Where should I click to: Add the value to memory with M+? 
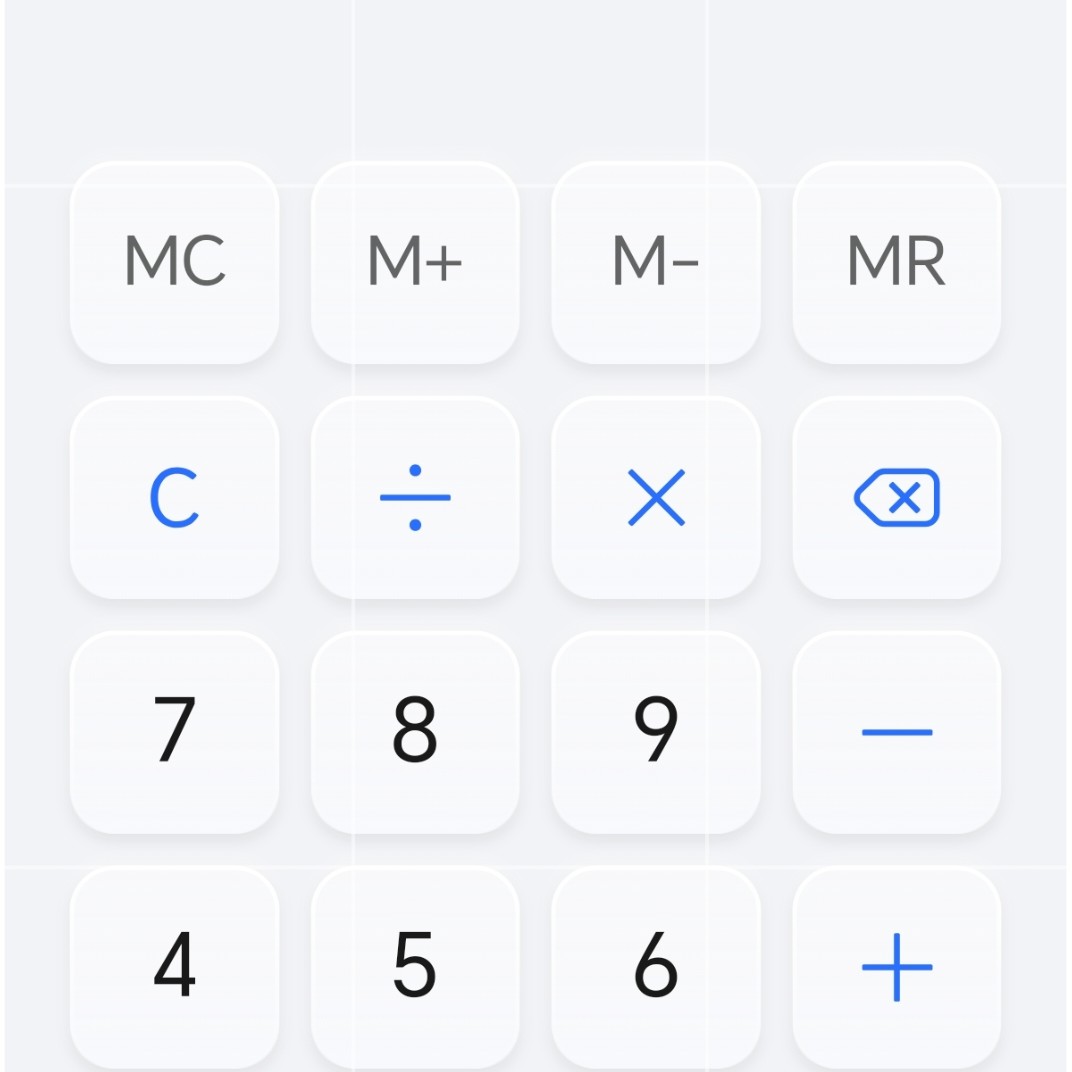[x=415, y=262]
